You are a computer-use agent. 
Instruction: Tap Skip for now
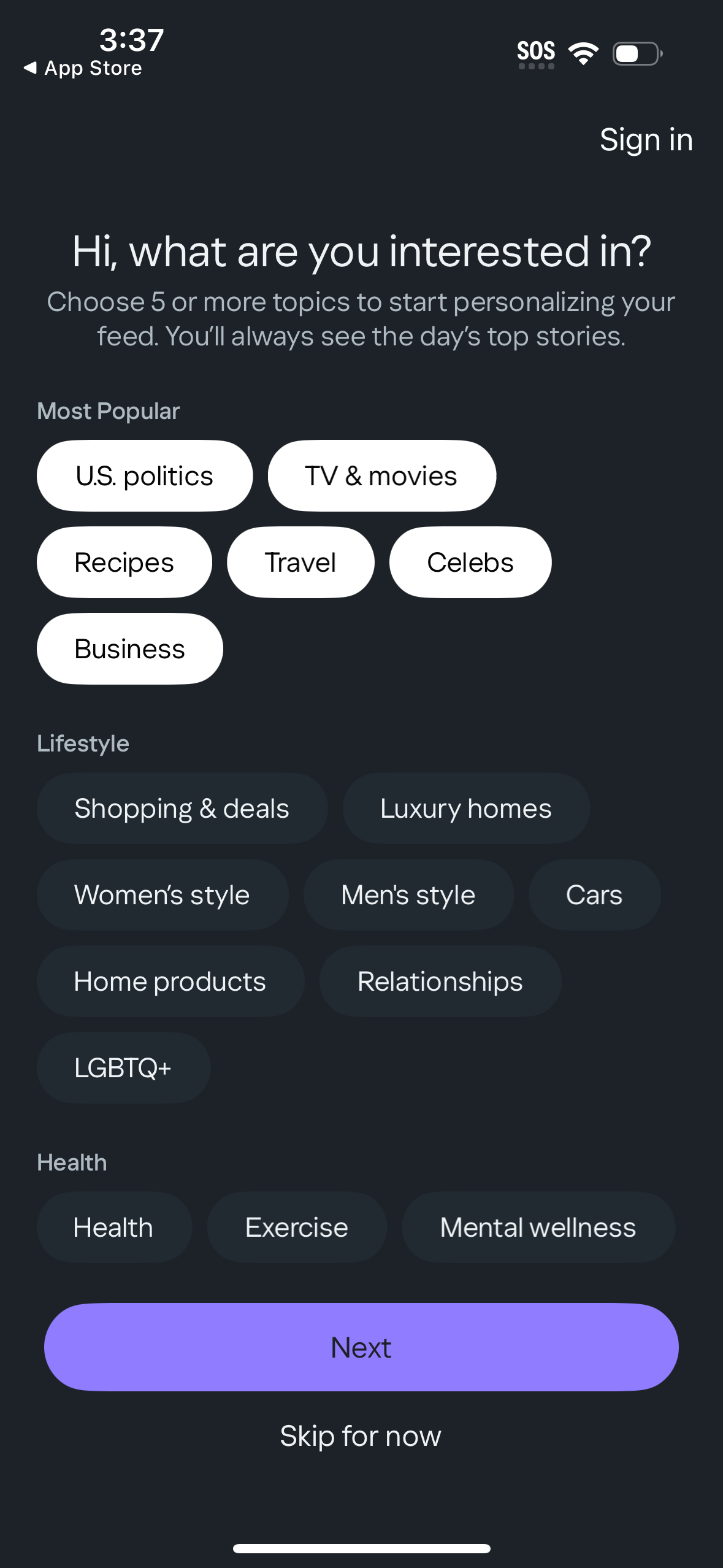(361, 1435)
